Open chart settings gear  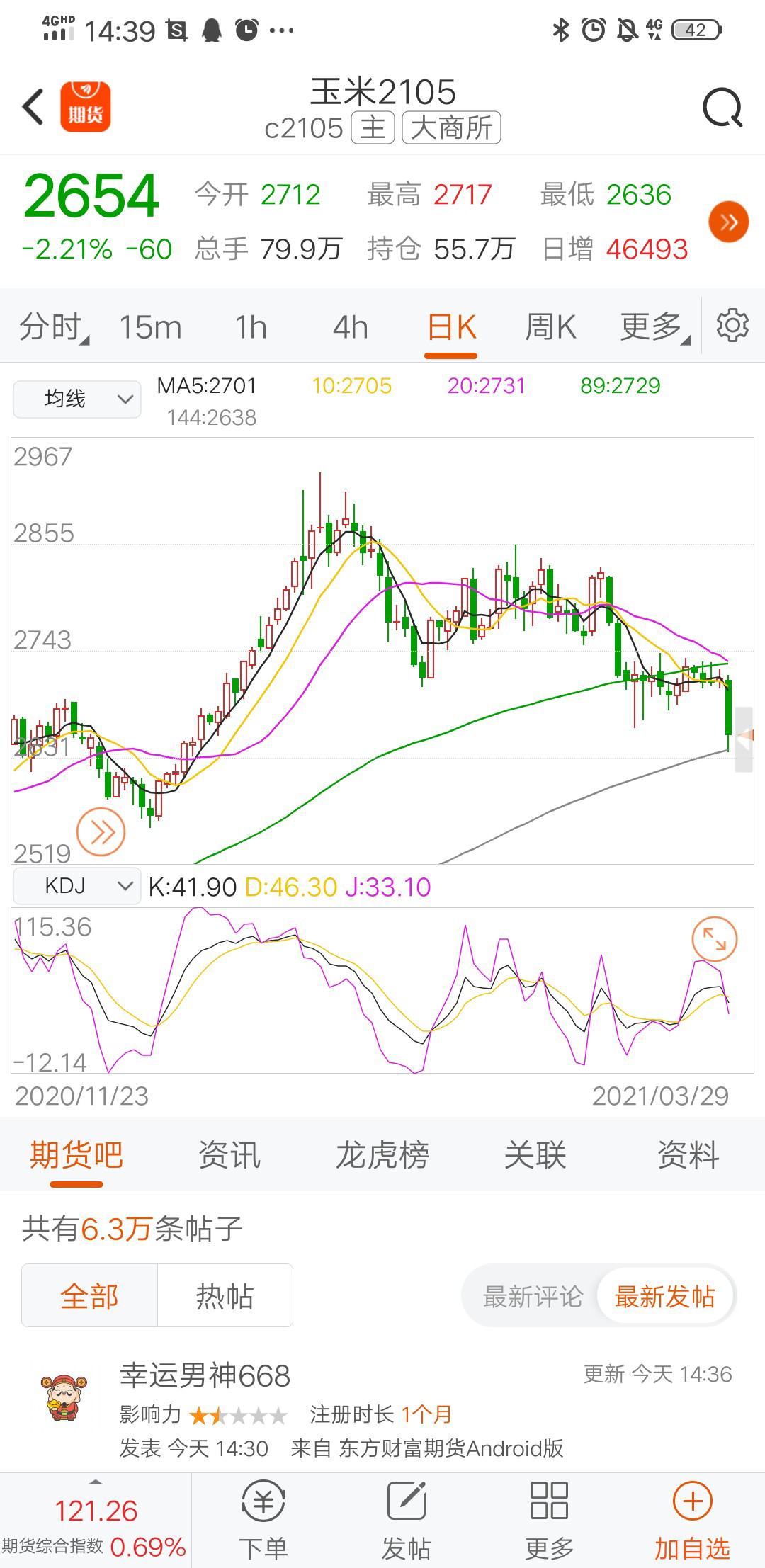pyautogui.click(x=732, y=326)
